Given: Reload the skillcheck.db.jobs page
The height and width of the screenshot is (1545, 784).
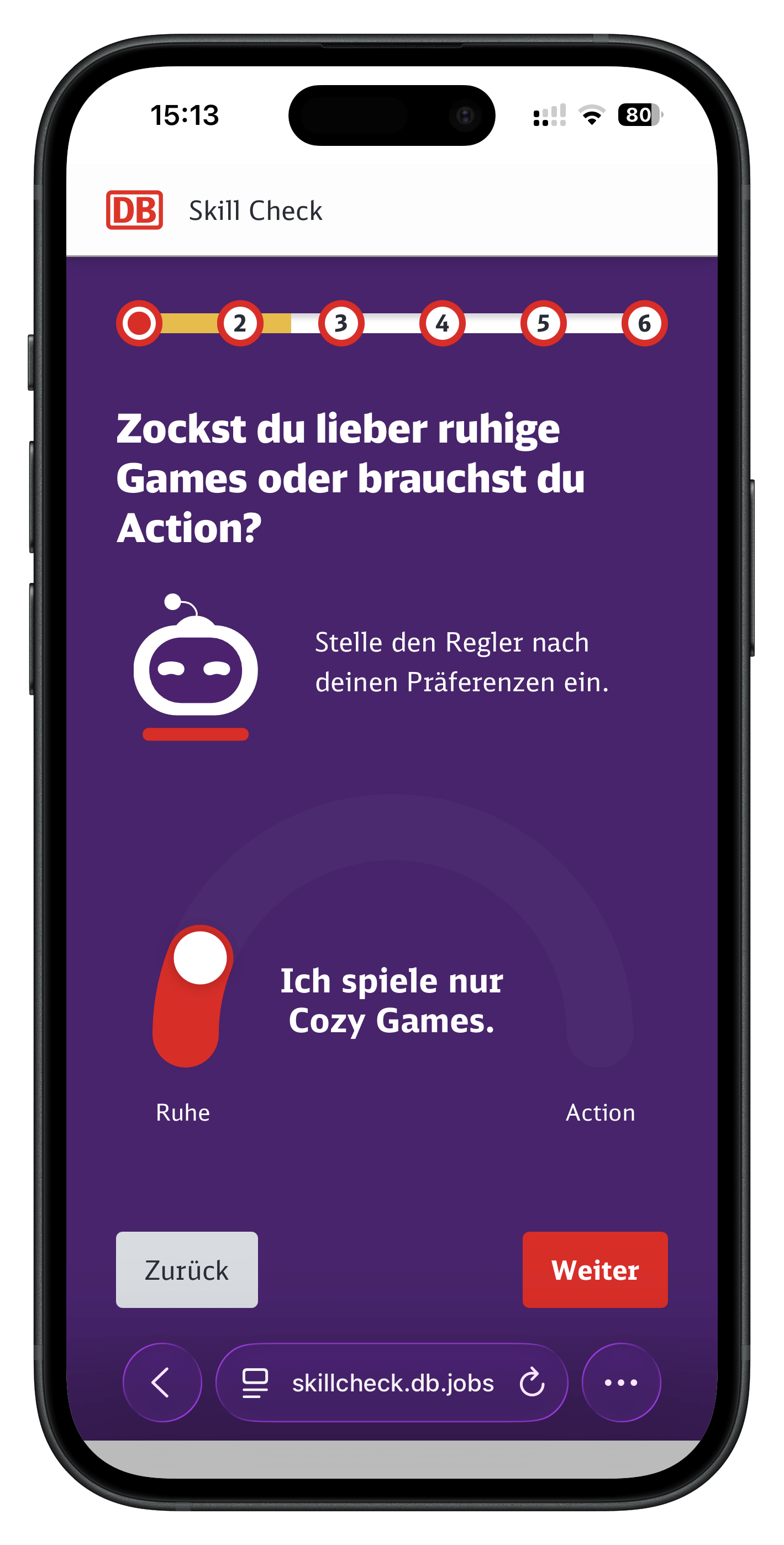Looking at the screenshot, I should 532,1383.
